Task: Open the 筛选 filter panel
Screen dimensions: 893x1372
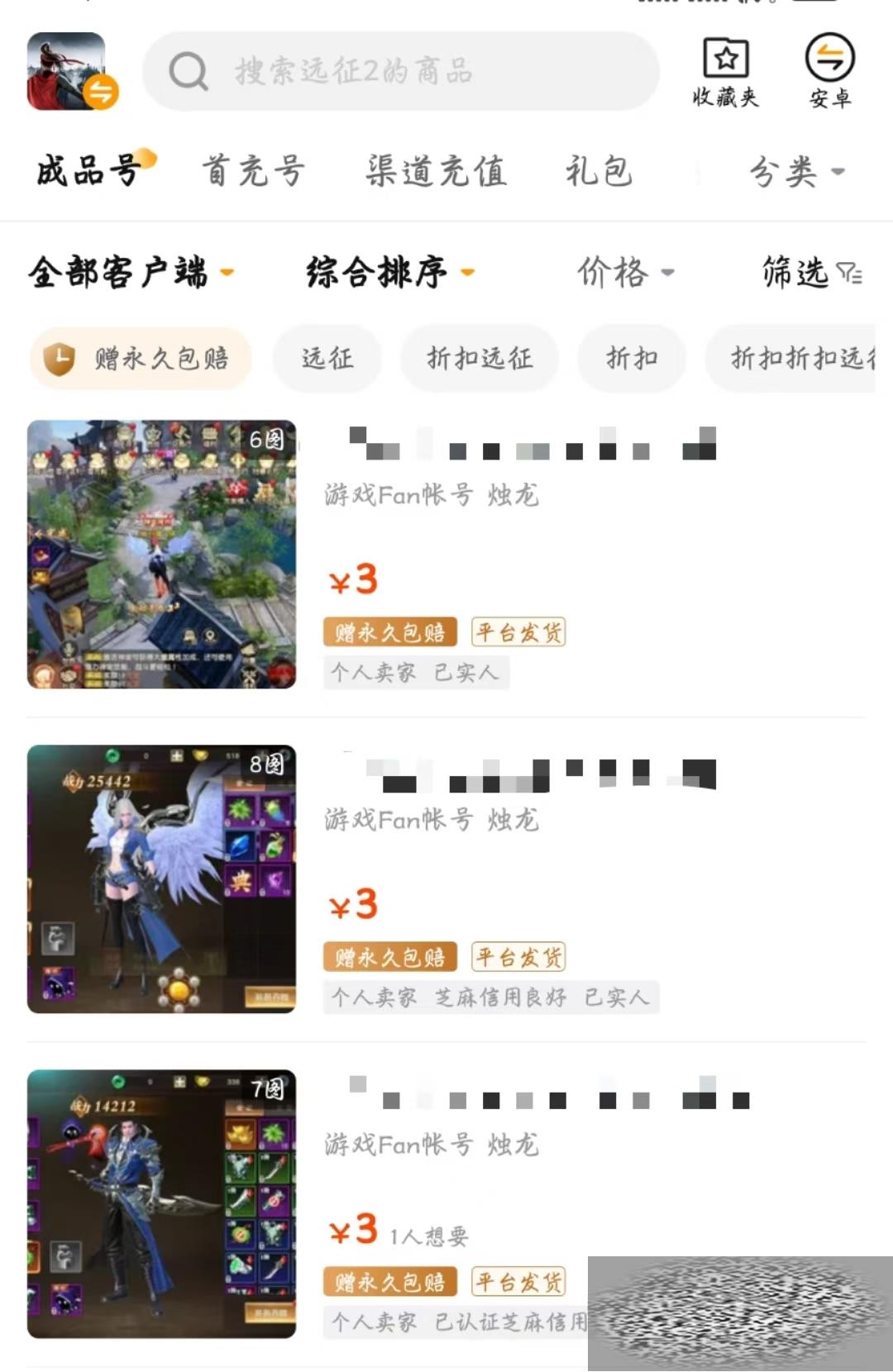Action: click(810, 272)
